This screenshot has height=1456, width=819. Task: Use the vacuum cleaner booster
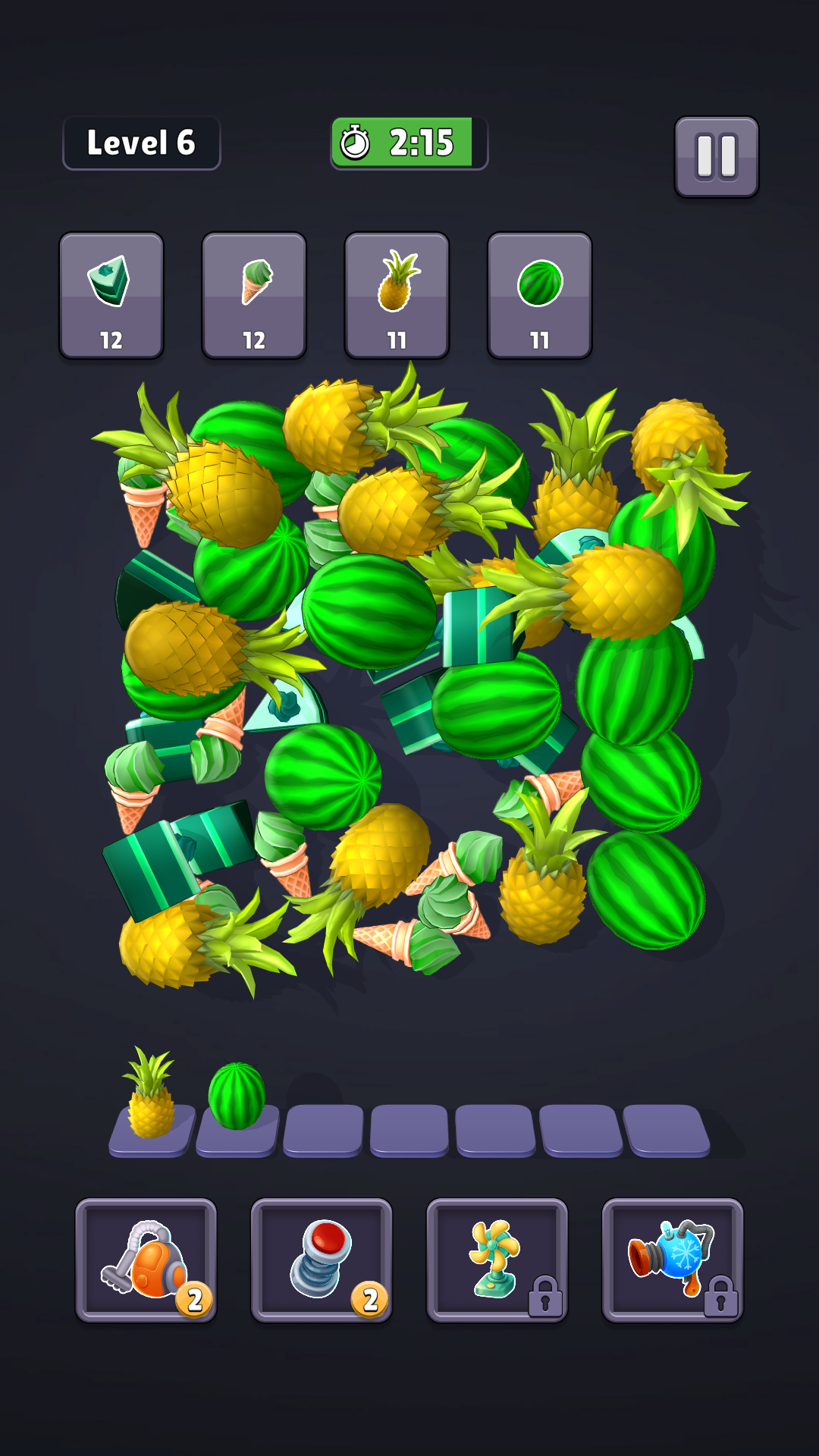pos(146,1260)
